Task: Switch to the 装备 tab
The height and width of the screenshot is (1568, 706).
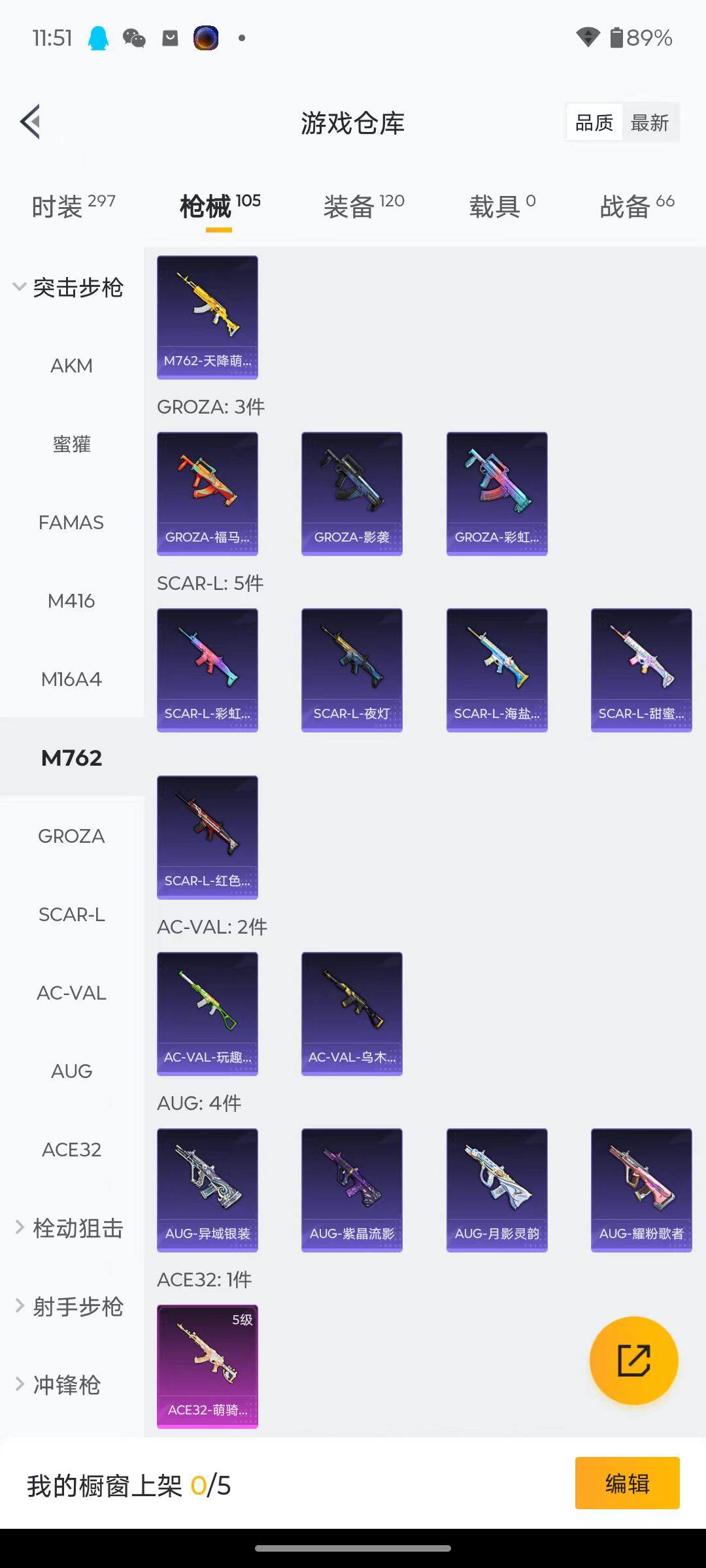Action: 363,206
